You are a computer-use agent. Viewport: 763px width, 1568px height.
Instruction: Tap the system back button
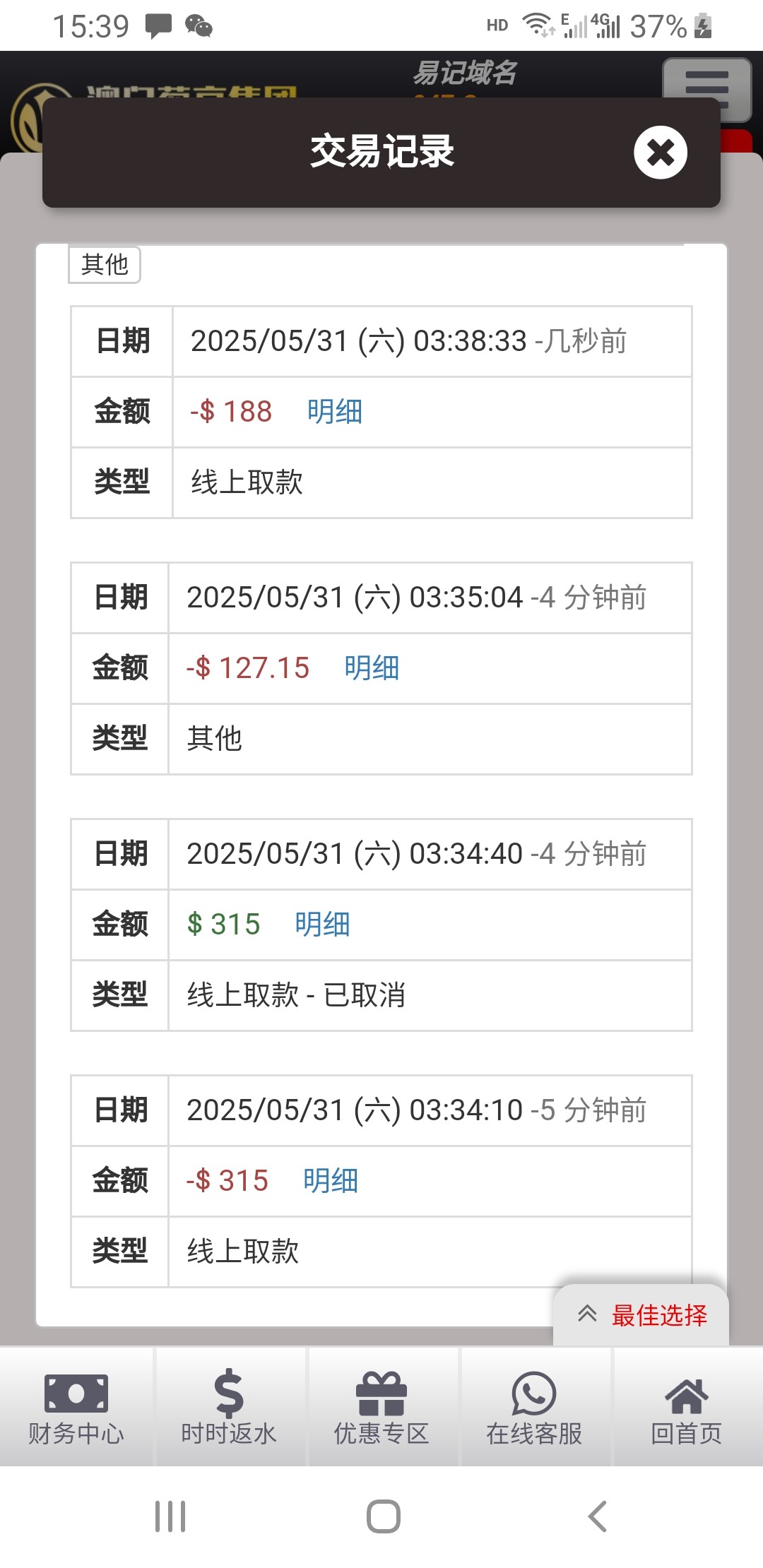click(597, 1516)
